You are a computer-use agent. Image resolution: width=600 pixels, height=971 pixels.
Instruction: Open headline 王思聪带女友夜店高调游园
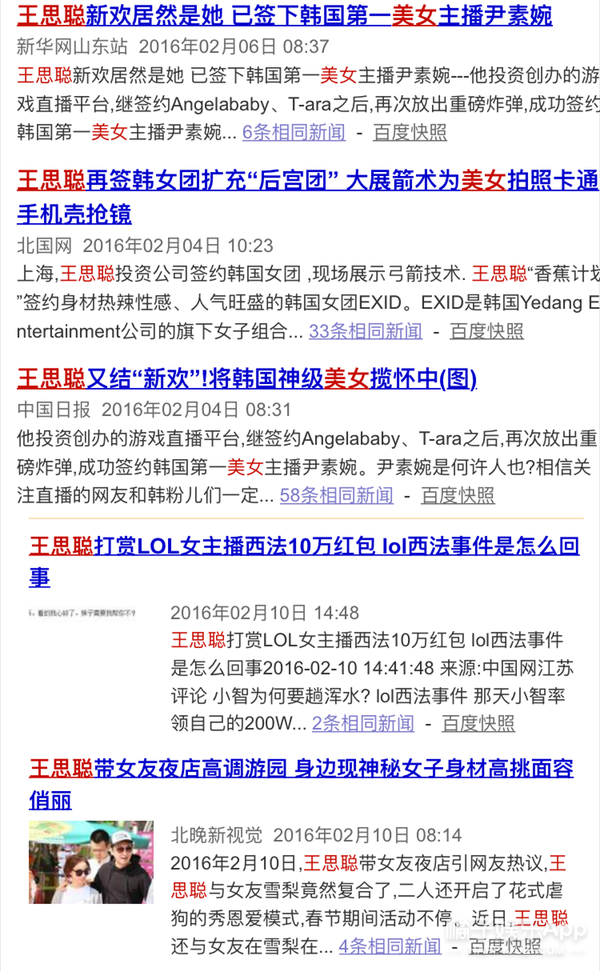(x=302, y=784)
